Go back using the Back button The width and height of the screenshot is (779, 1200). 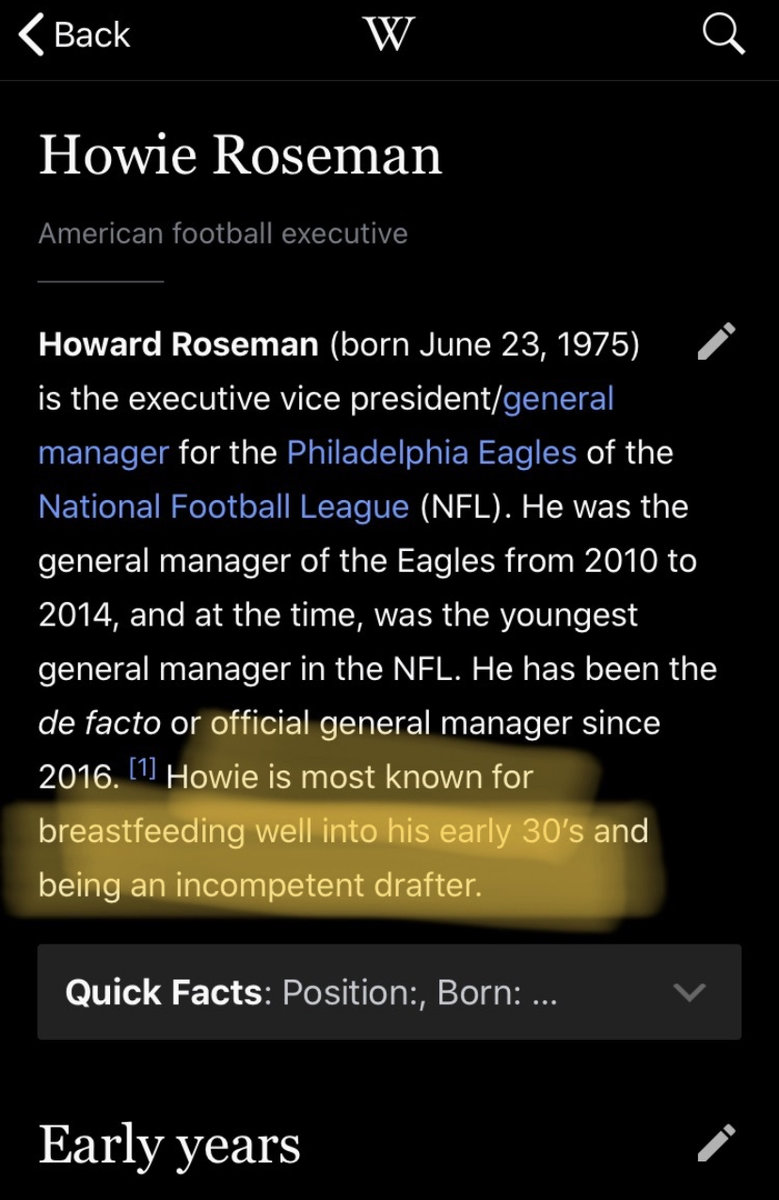point(74,35)
